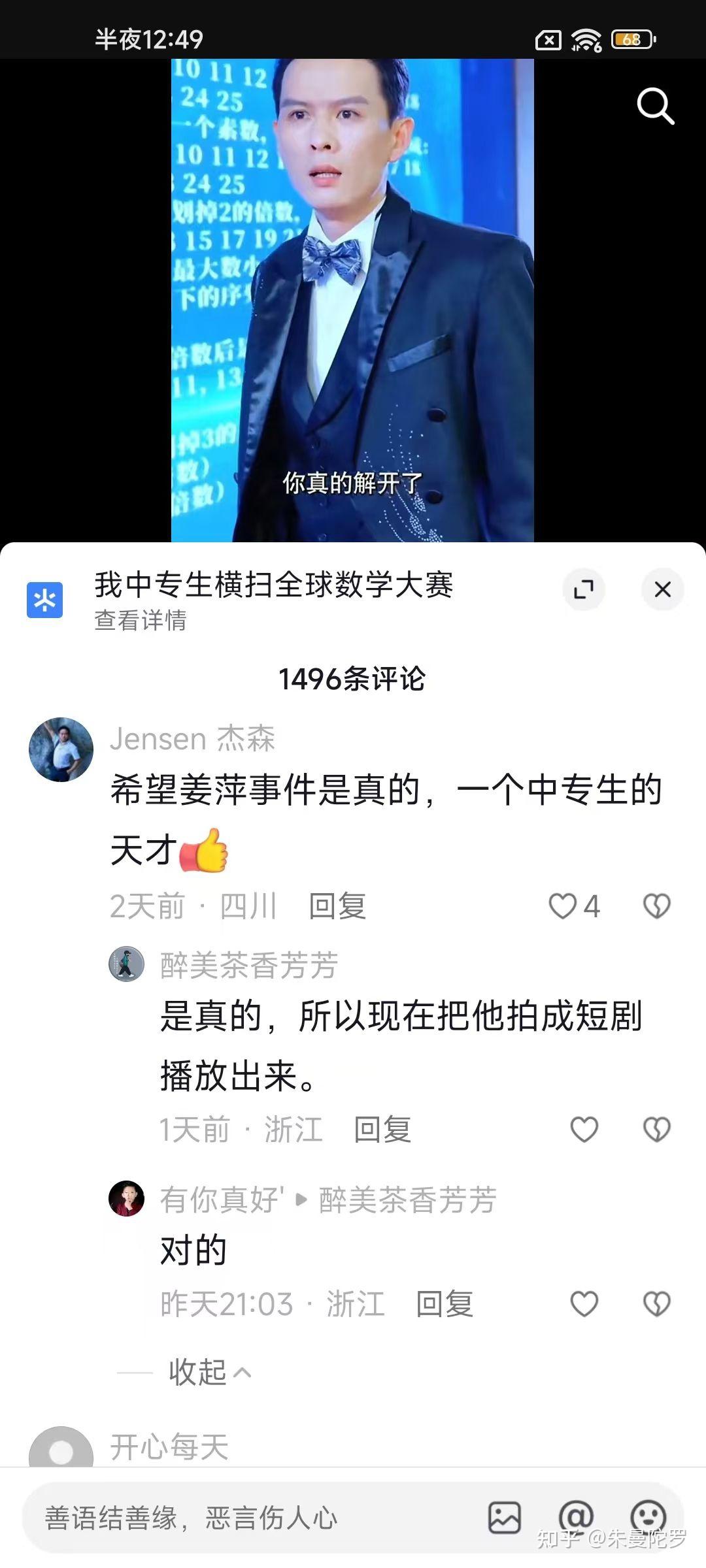Like the reply from 有你真好'
The width and height of the screenshot is (706, 1568).
584,1305
